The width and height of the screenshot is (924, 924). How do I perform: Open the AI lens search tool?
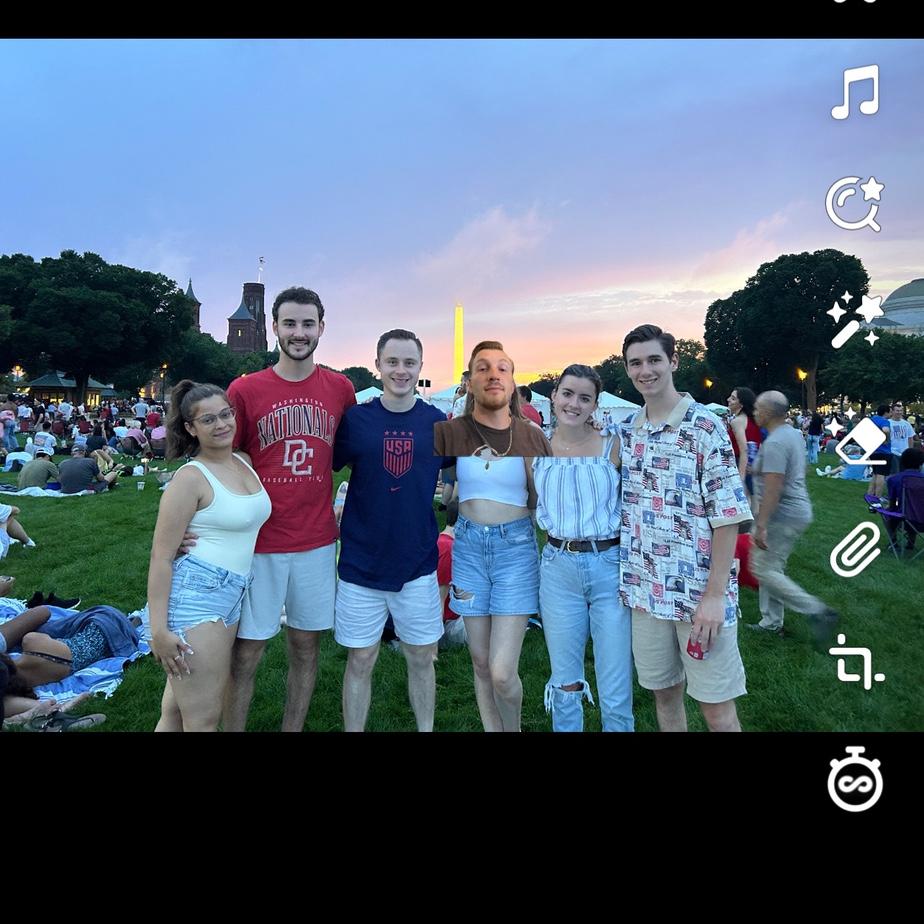(x=855, y=204)
